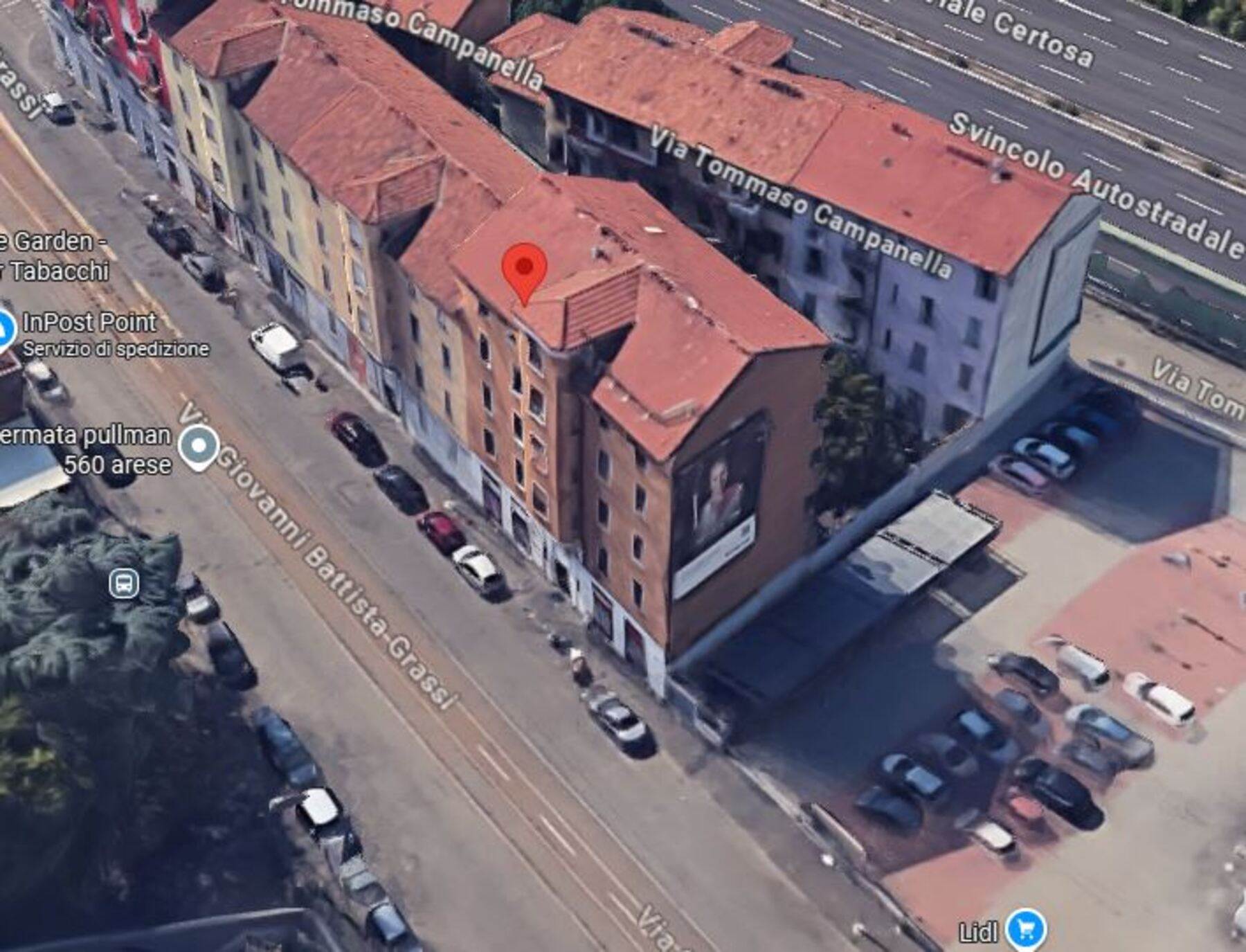
Task: Open the bus stop icon
Action: pyautogui.click(x=124, y=584)
